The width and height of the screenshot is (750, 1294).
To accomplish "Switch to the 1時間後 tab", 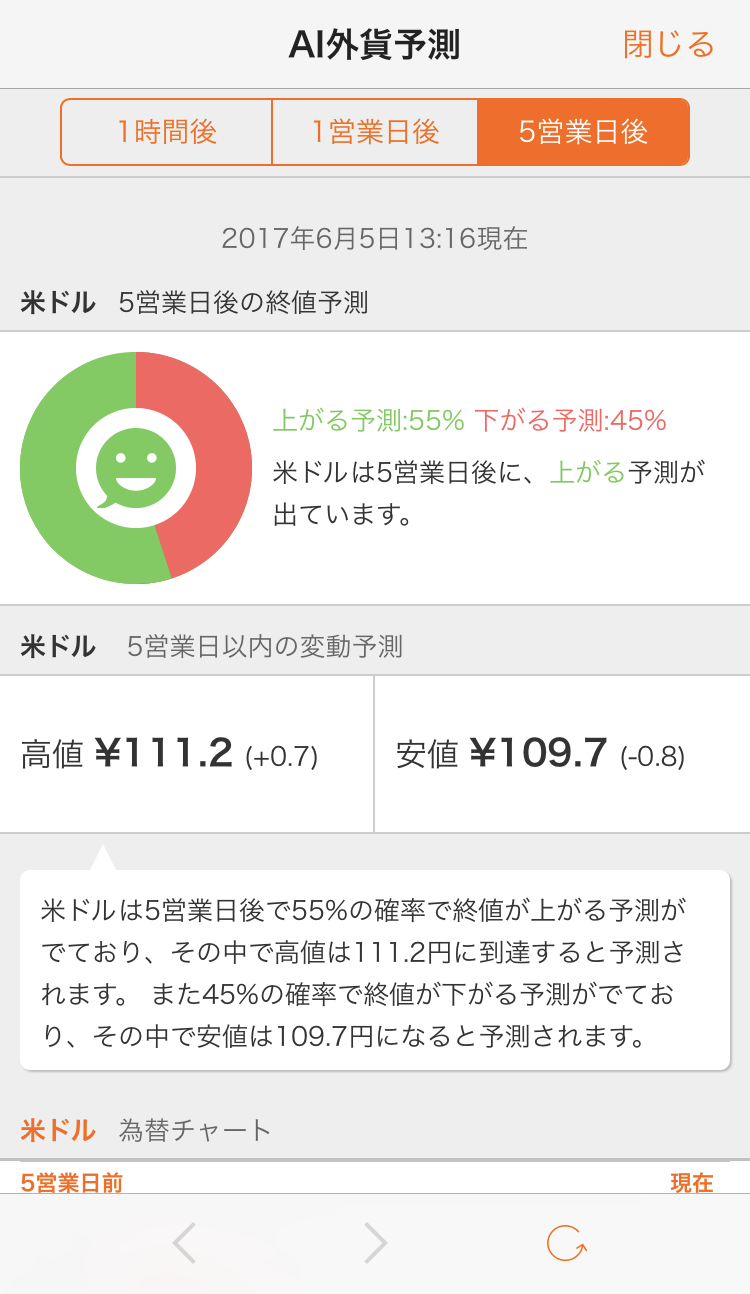I will point(166,132).
